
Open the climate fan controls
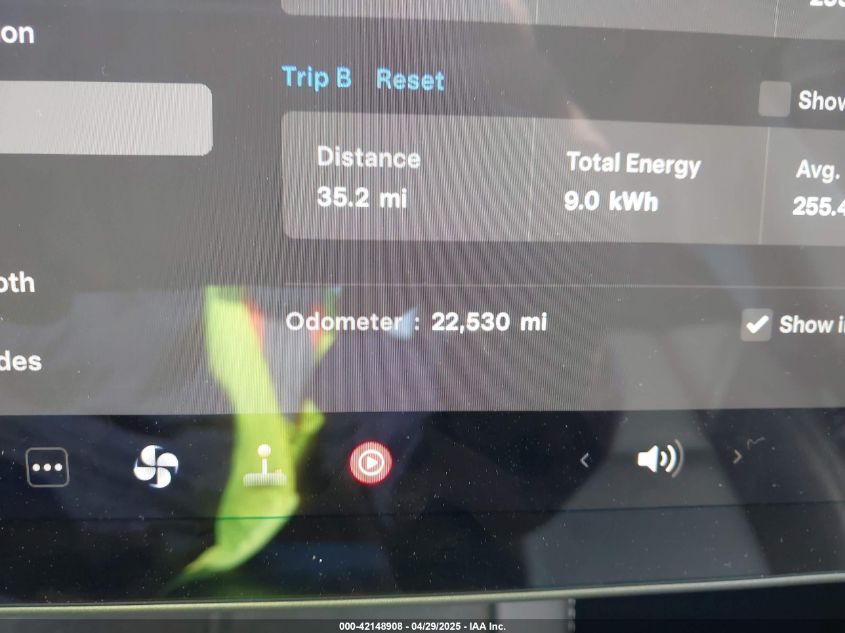point(156,466)
